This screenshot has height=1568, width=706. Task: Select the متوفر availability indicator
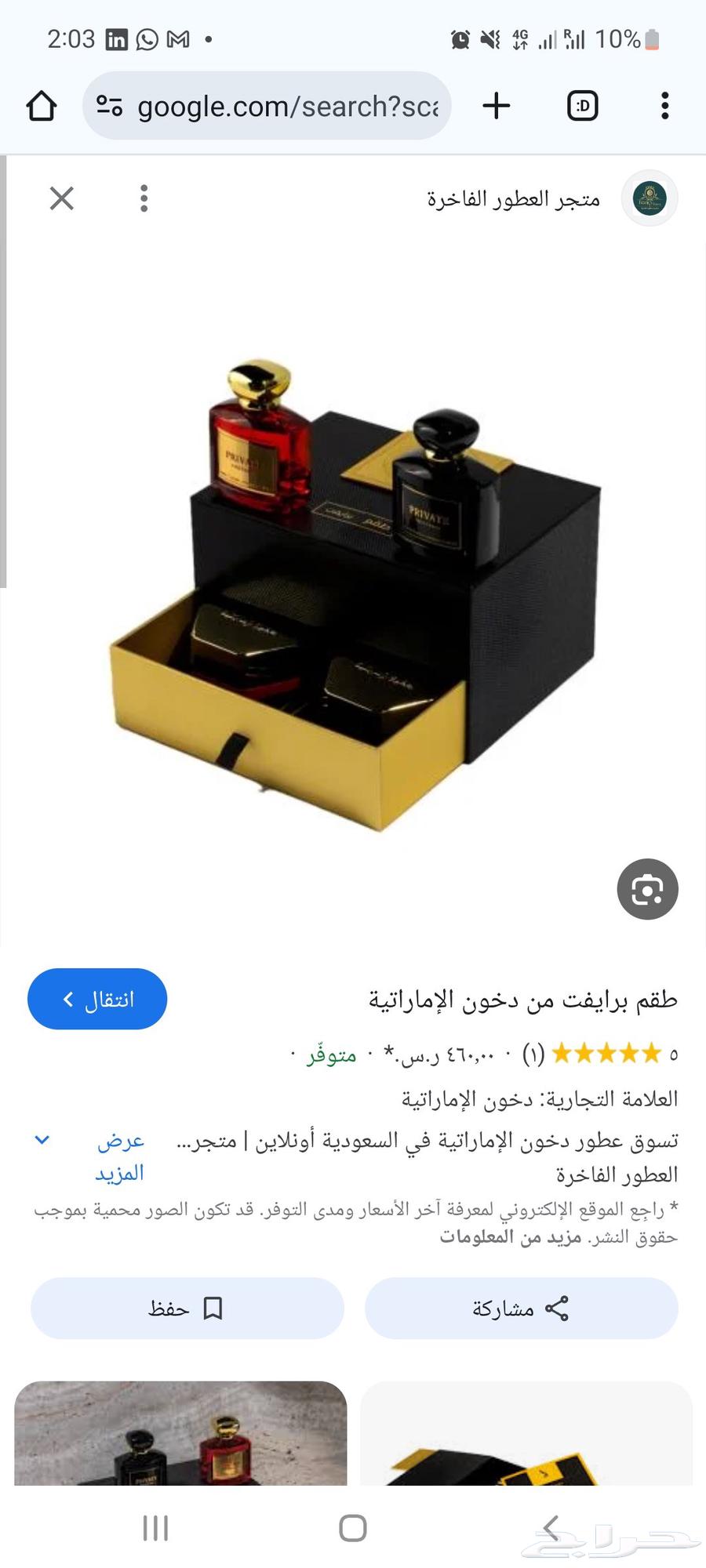click(329, 1053)
